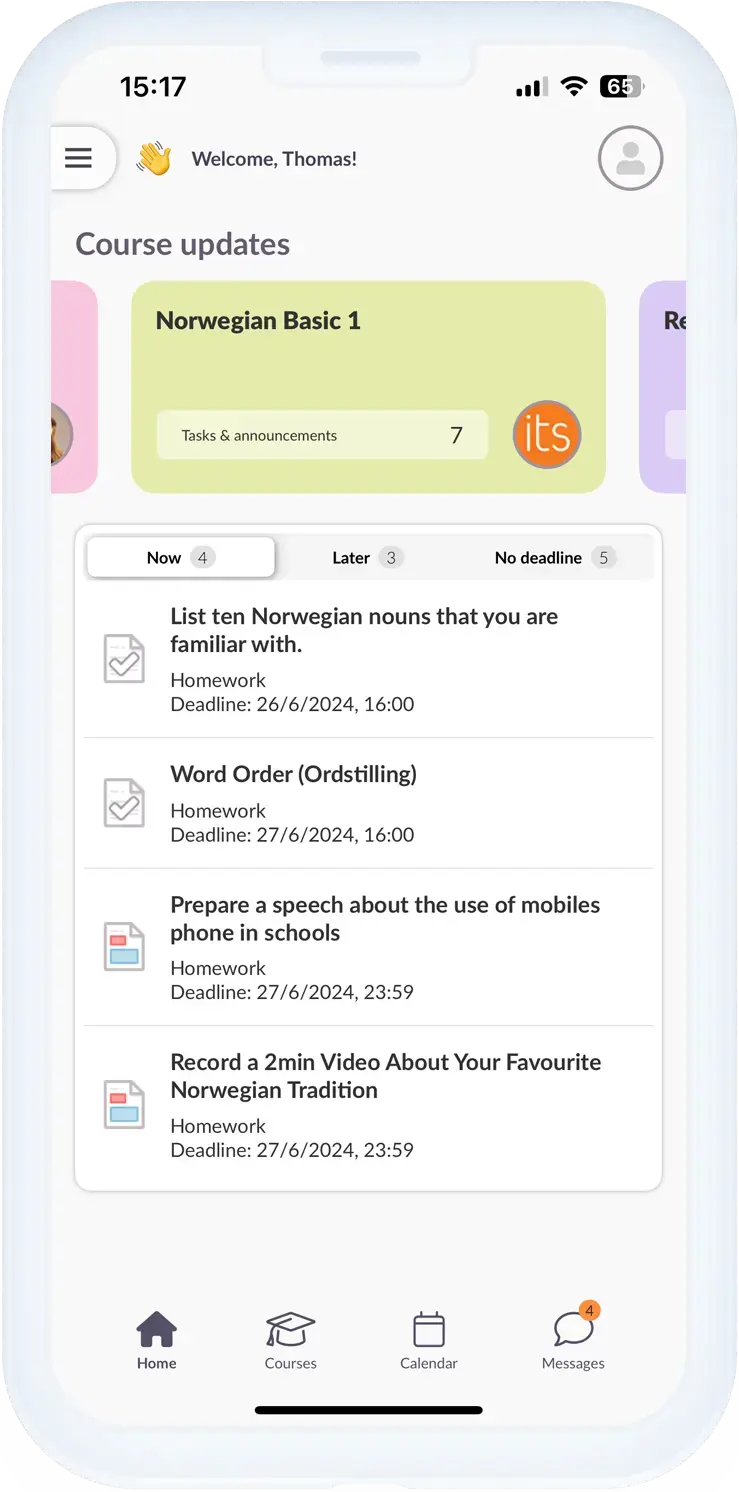Open the profile avatar
The width and height of the screenshot is (739, 1492).
[x=630, y=158]
